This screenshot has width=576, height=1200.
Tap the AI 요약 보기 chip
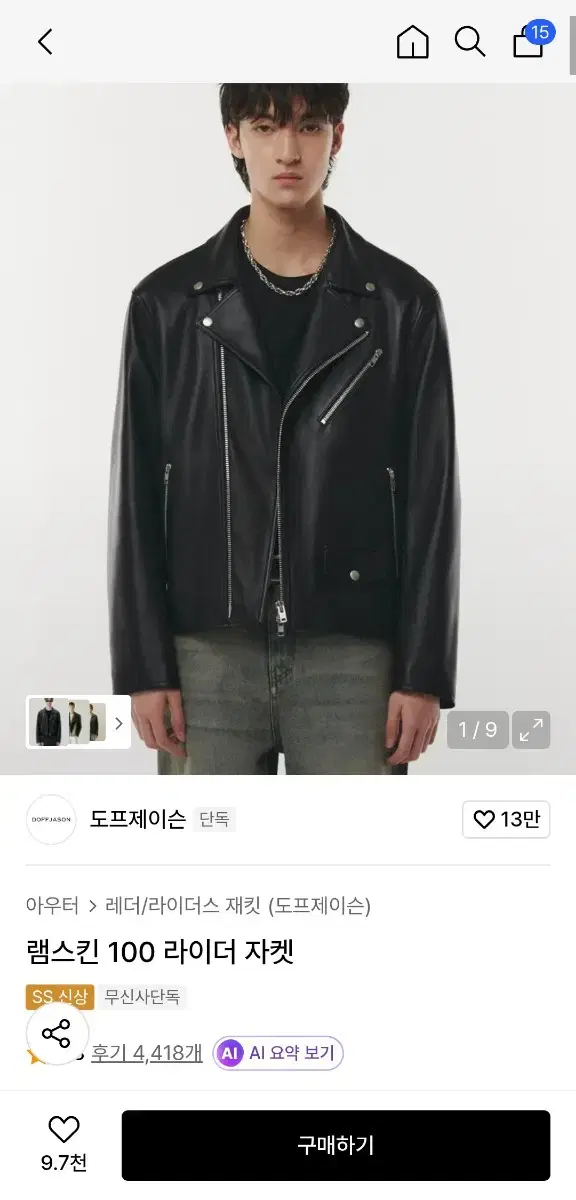278,1053
